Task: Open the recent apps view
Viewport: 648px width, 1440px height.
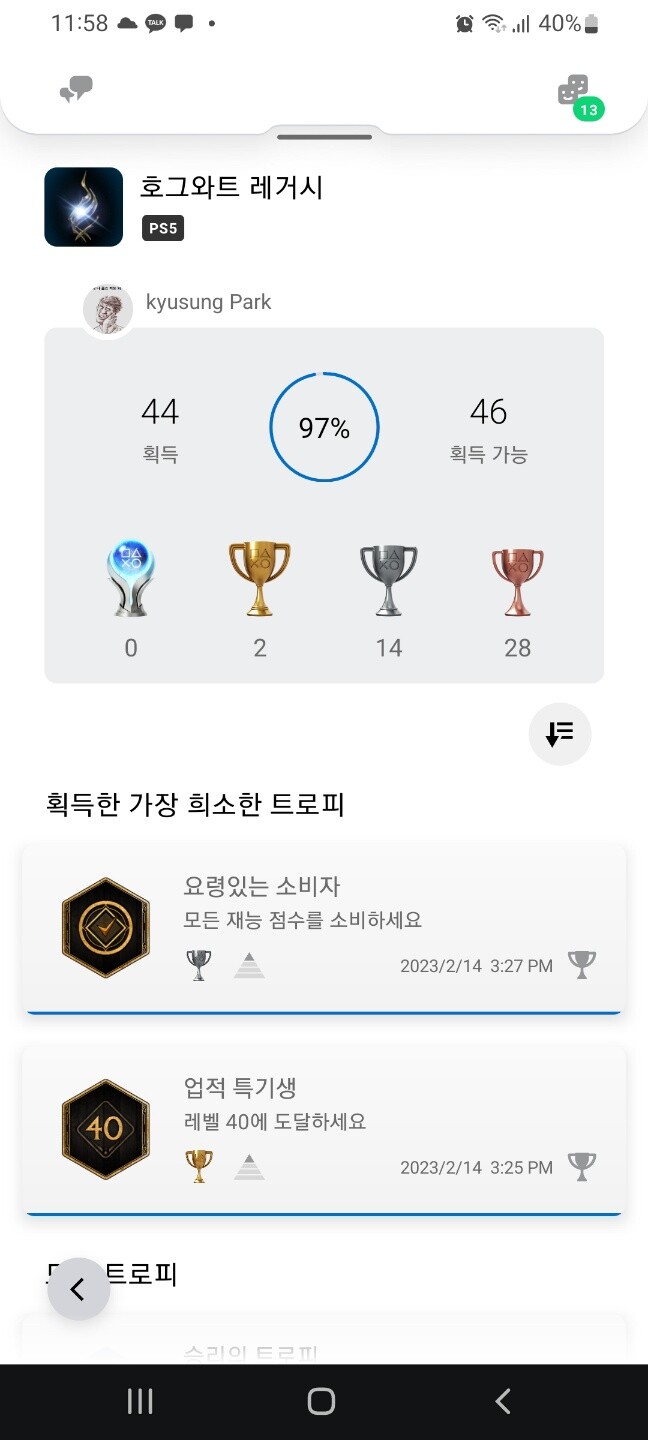Action: point(140,1401)
